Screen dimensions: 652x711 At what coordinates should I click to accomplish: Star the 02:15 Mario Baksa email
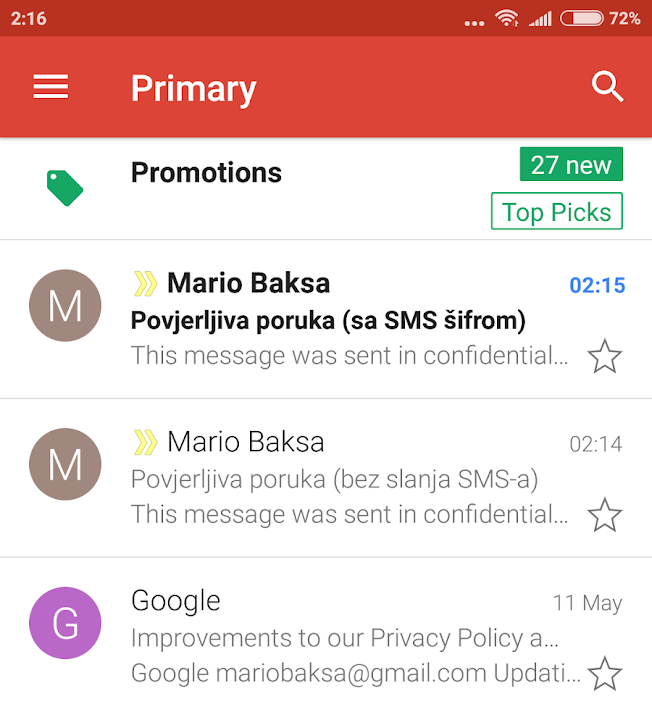(604, 356)
